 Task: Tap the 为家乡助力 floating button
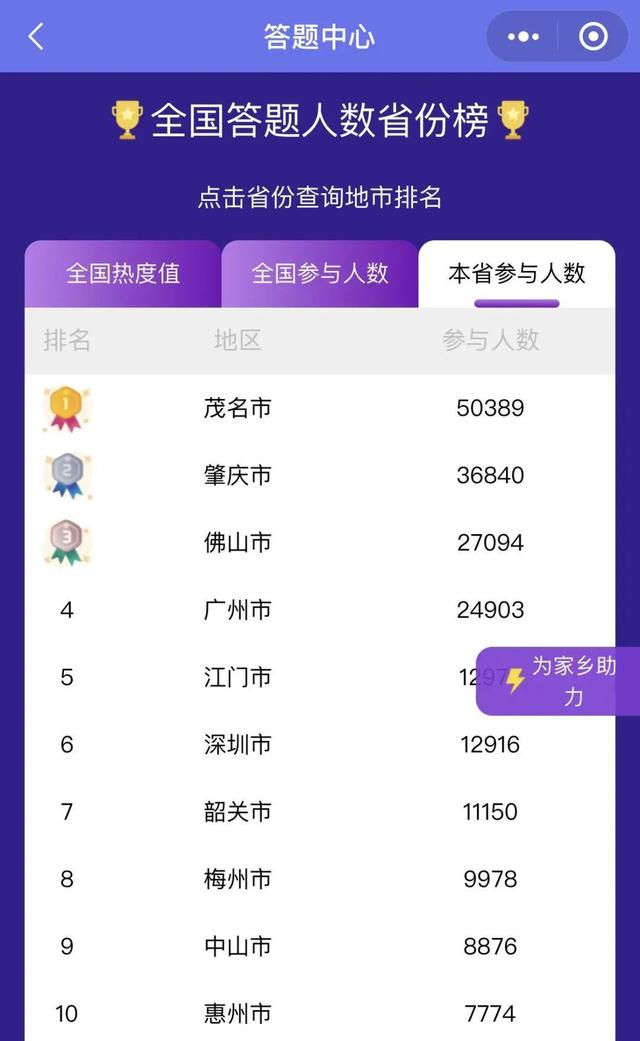pyautogui.click(x=558, y=681)
